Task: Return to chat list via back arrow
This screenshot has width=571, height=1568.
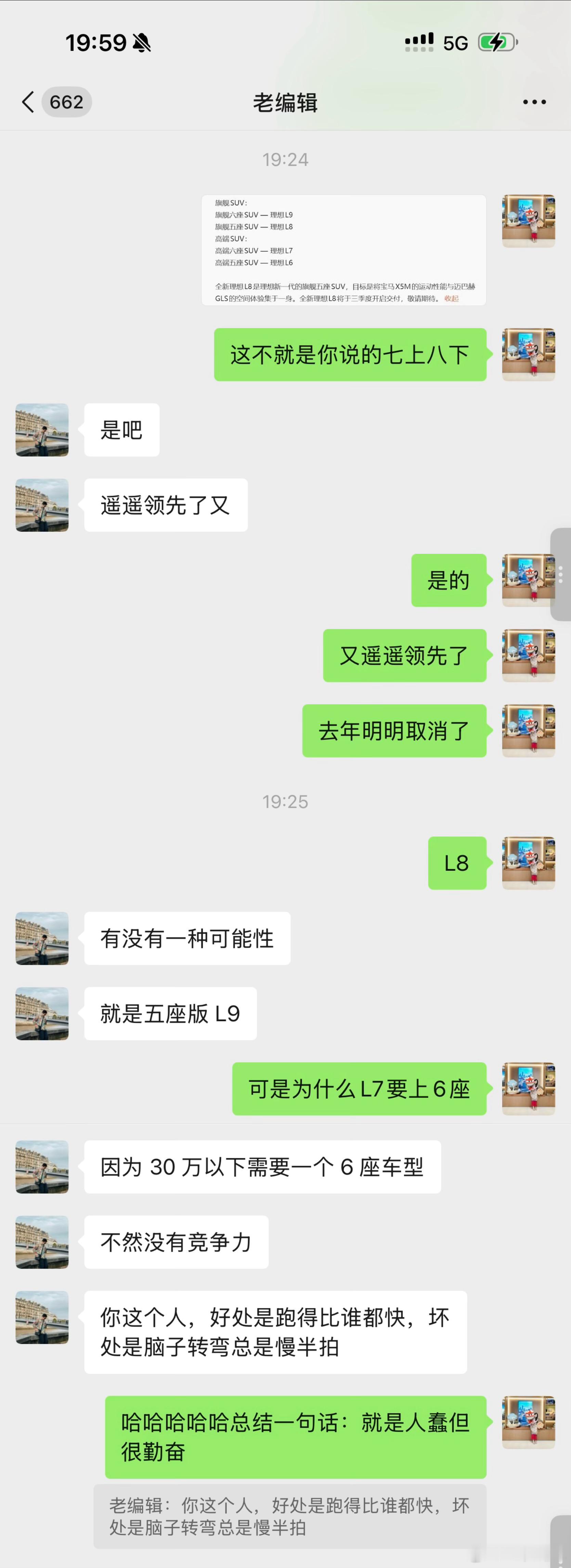Action: tap(27, 101)
